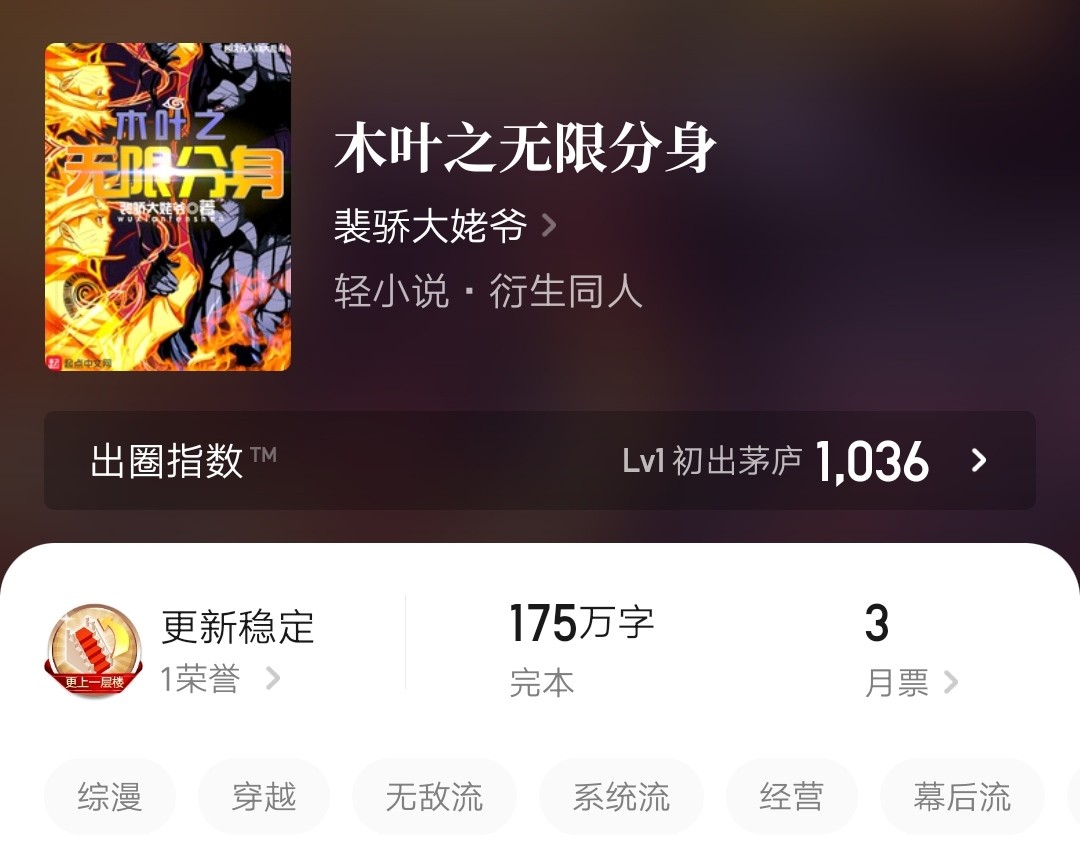
Task: Select the 经营 tag chip
Action: [x=791, y=797]
